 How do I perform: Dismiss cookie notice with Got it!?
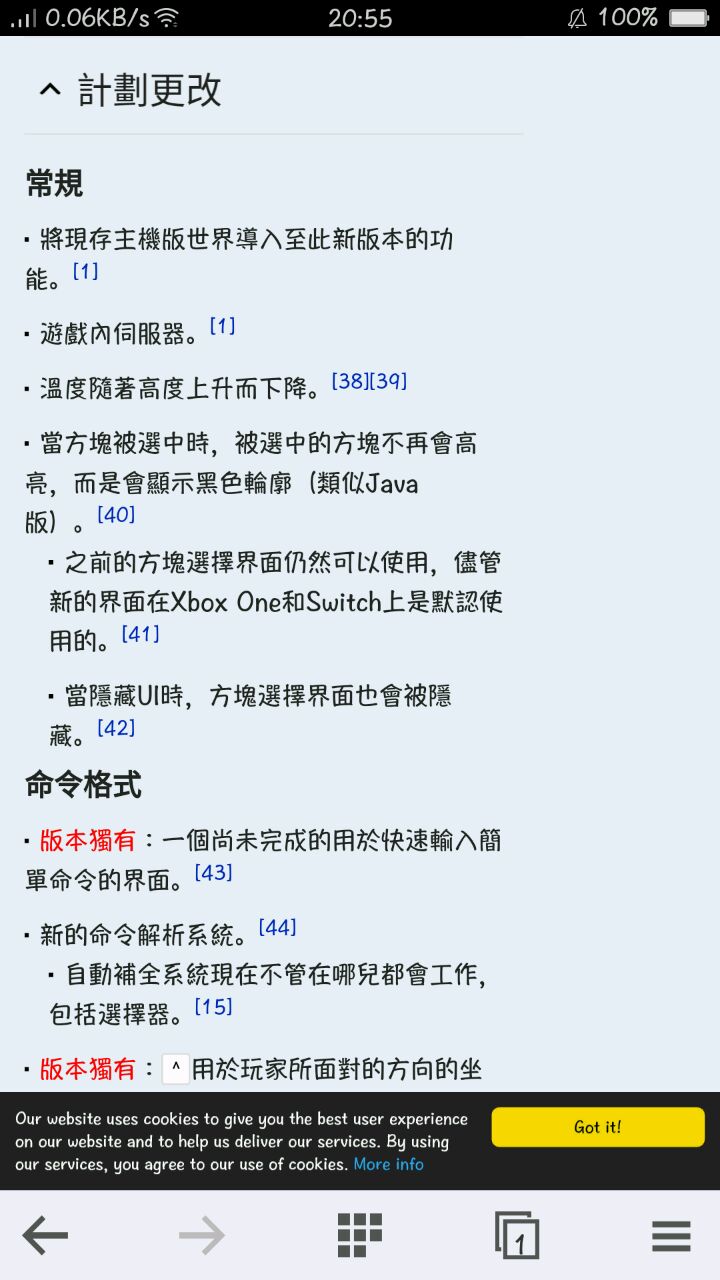pos(598,1127)
